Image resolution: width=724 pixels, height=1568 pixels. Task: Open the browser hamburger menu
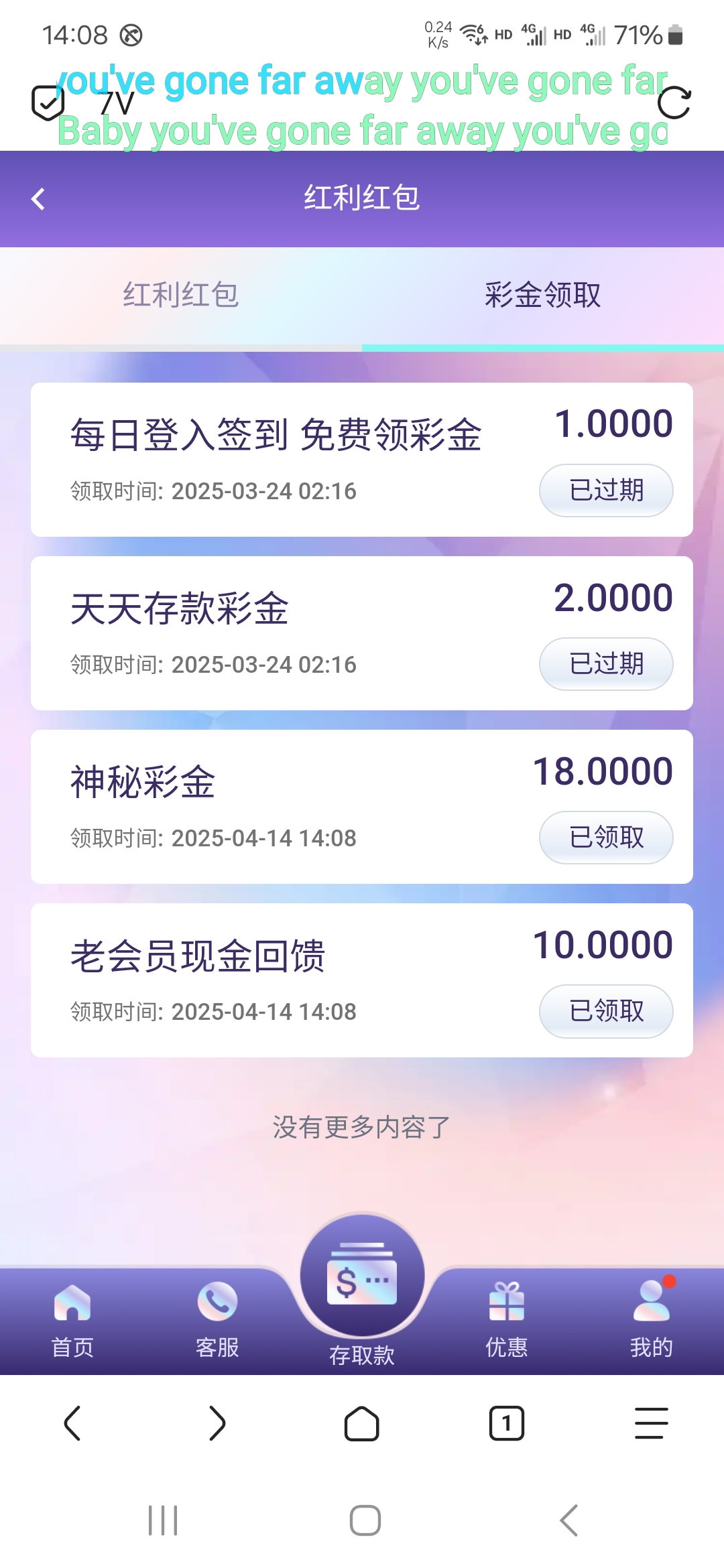point(651,1423)
